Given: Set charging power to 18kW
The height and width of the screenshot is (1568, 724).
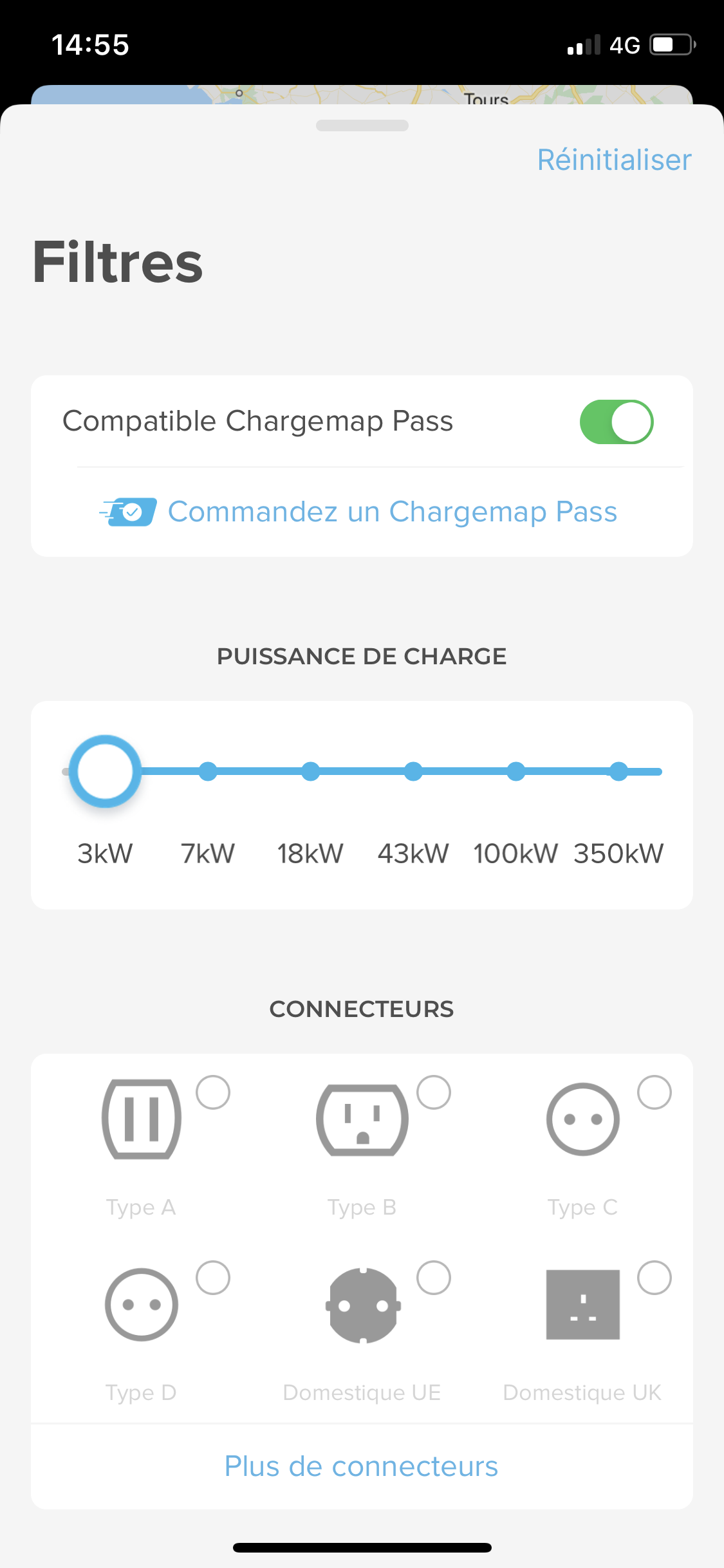Looking at the screenshot, I should coord(311,771).
